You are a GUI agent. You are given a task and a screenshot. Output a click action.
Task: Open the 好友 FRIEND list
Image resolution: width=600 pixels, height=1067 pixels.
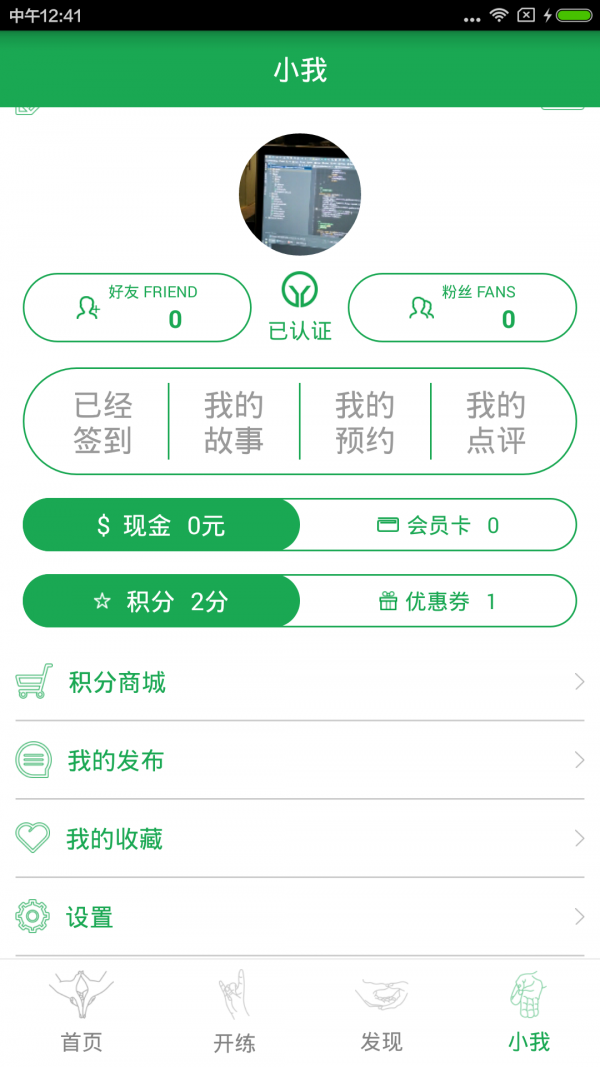click(137, 308)
